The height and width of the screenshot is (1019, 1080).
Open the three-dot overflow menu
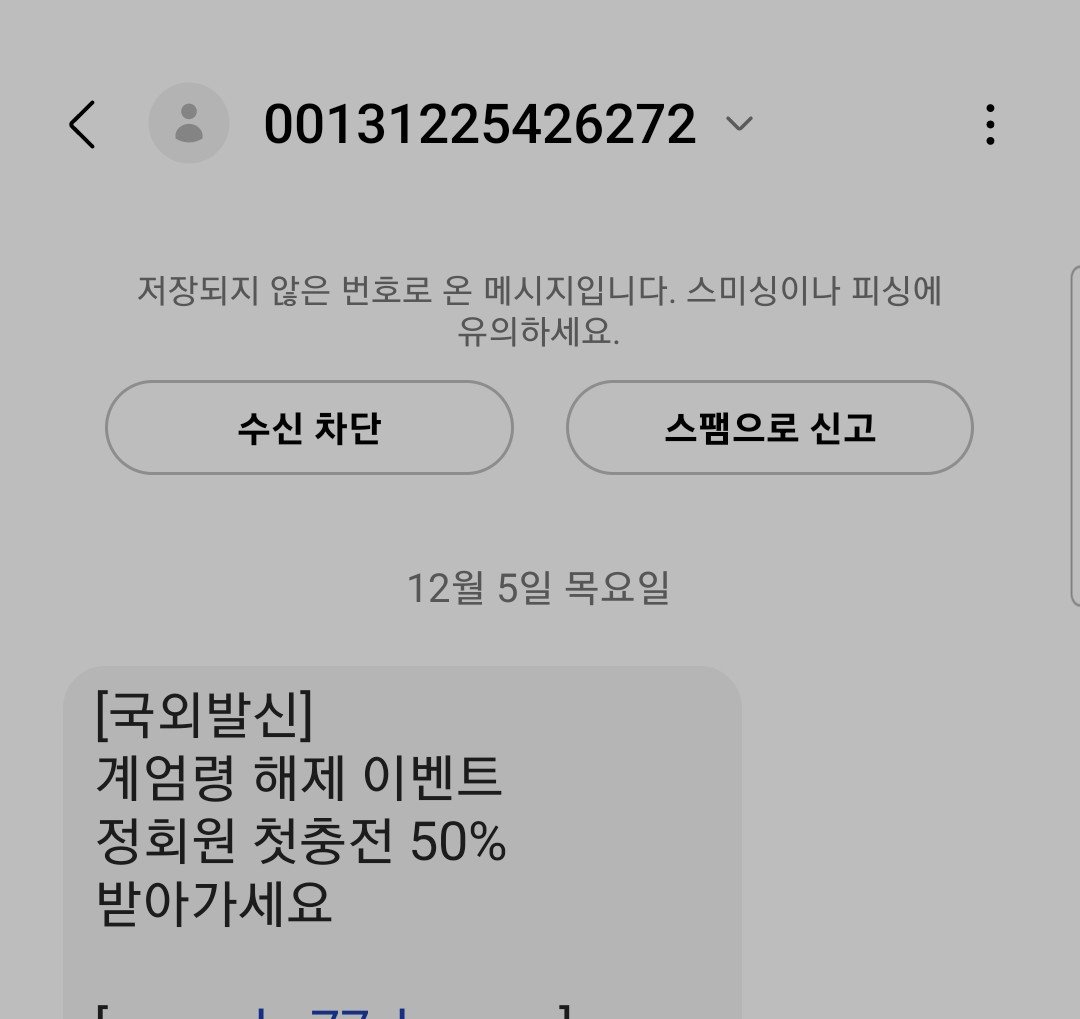click(x=990, y=125)
